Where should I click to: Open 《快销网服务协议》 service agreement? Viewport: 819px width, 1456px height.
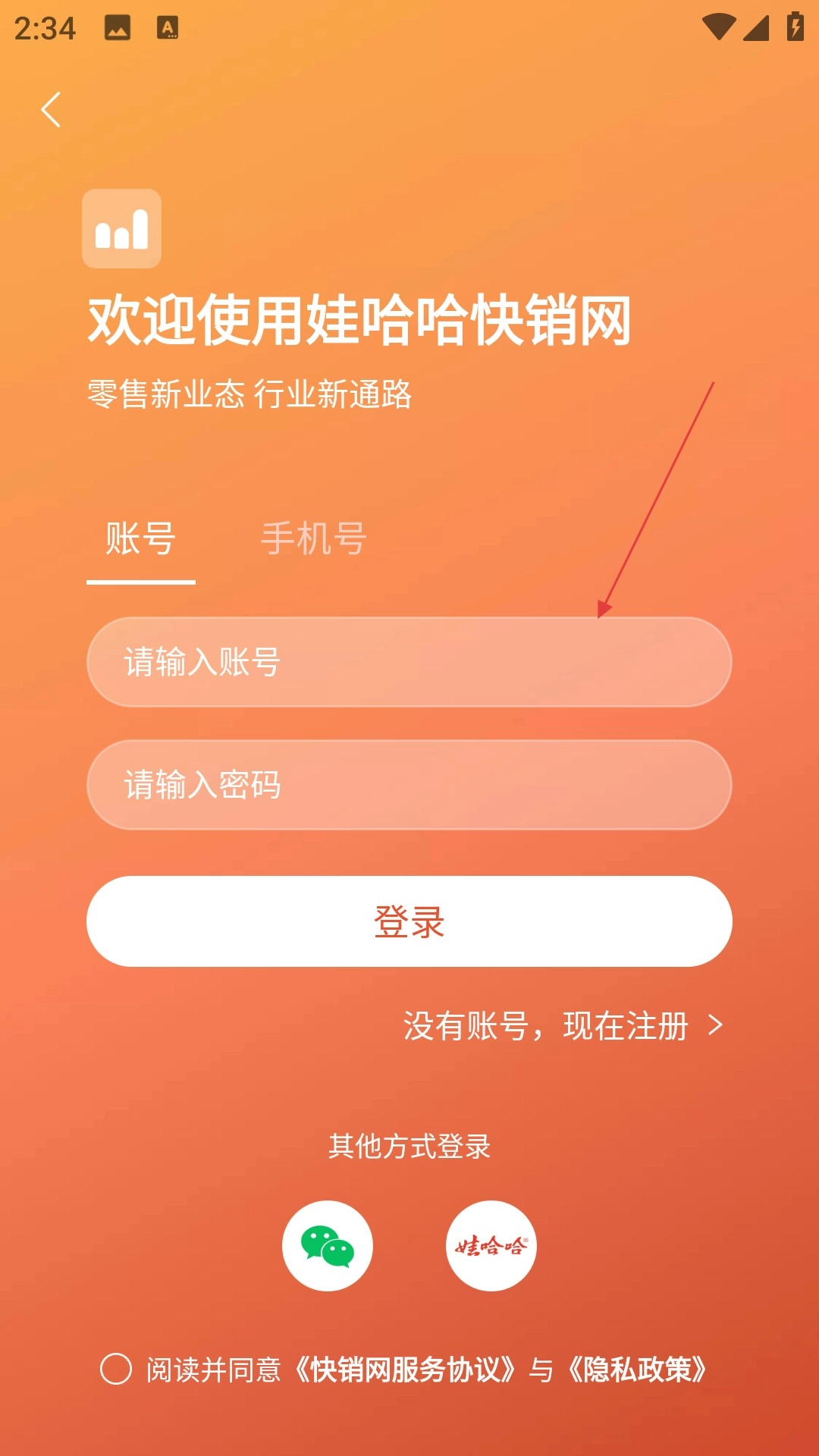point(404,1370)
